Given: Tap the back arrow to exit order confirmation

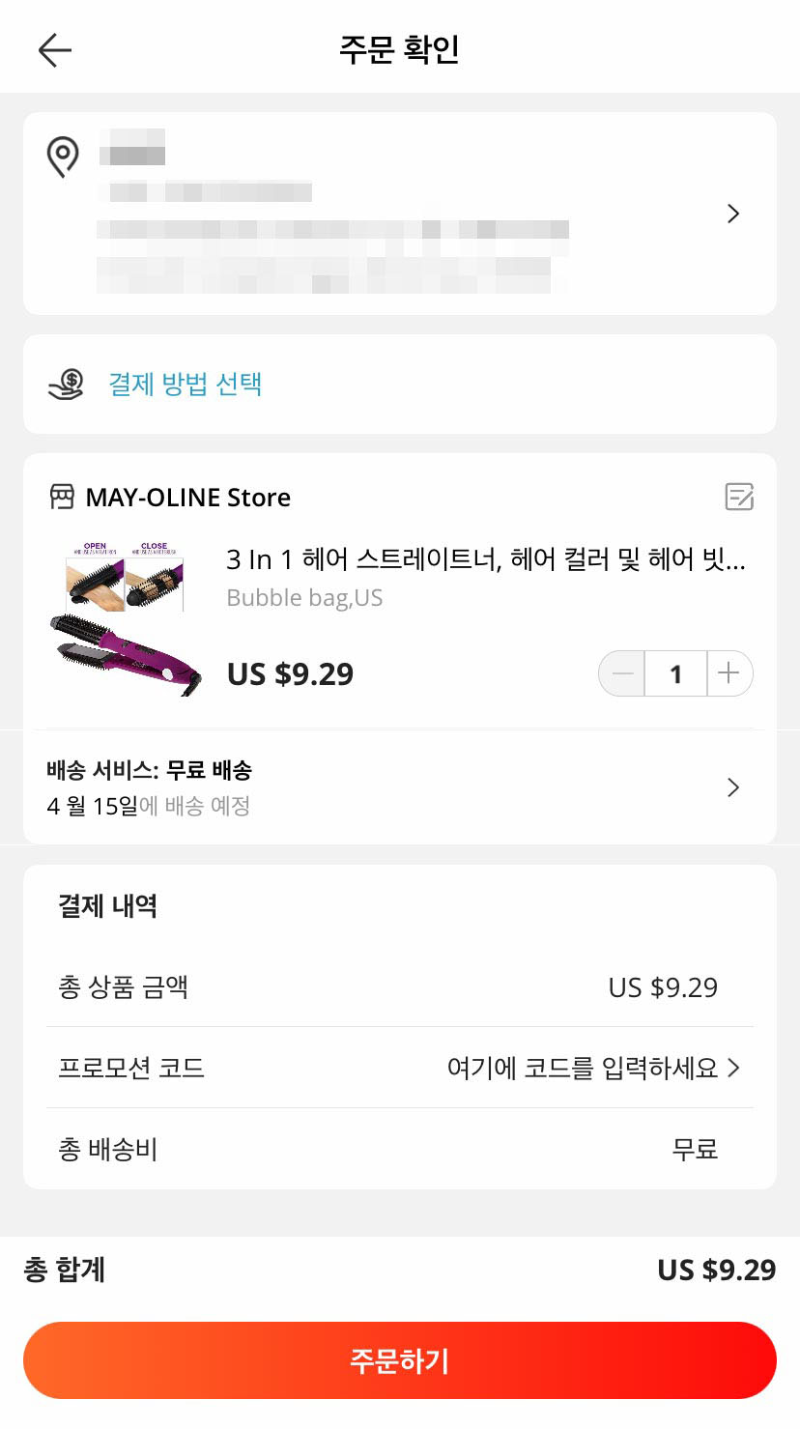Looking at the screenshot, I should coord(55,49).
